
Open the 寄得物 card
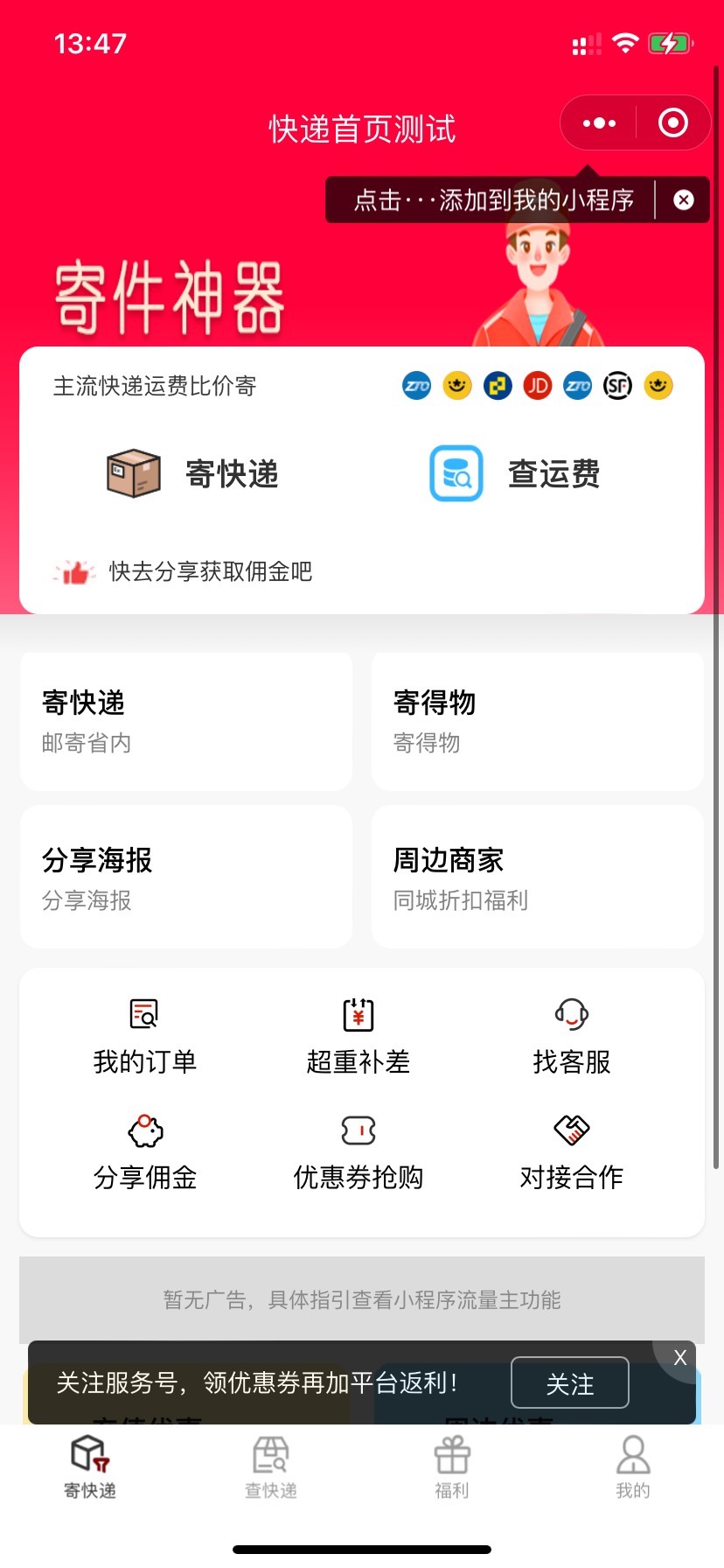[537, 721]
